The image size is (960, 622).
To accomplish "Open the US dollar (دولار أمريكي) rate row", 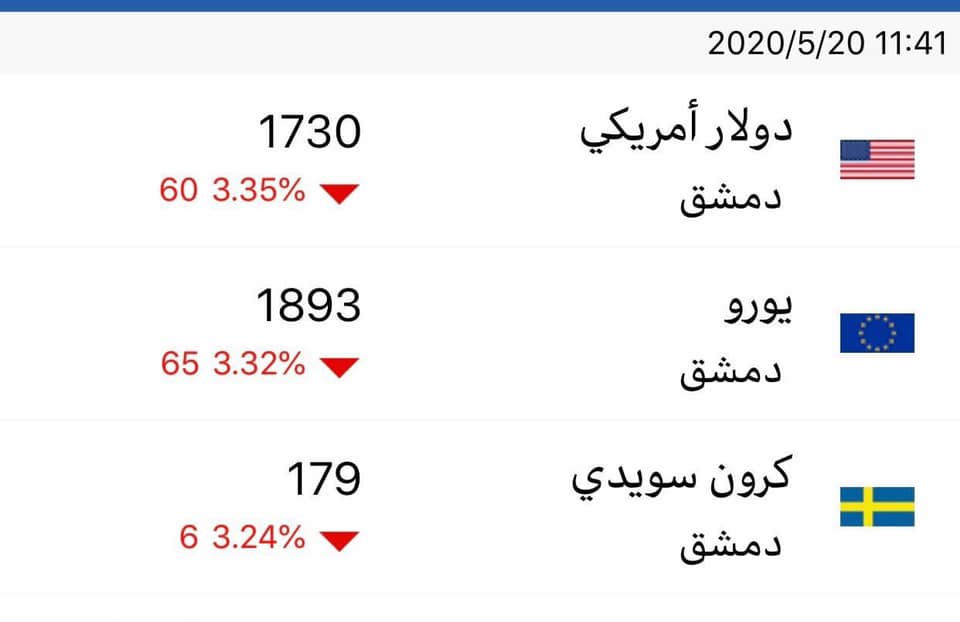I will pyautogui.click(x=480, y=160).
